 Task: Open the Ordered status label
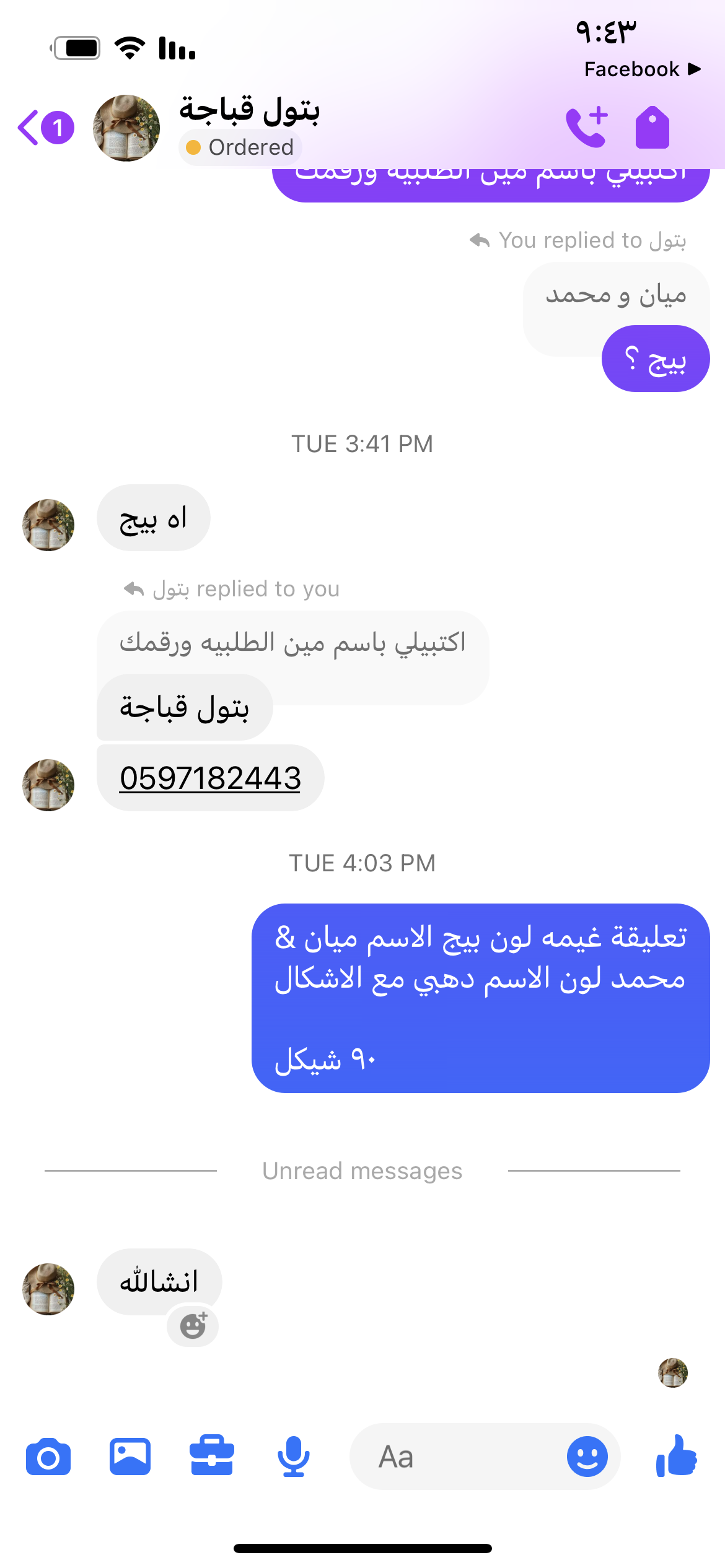click(x=240, y=147)
